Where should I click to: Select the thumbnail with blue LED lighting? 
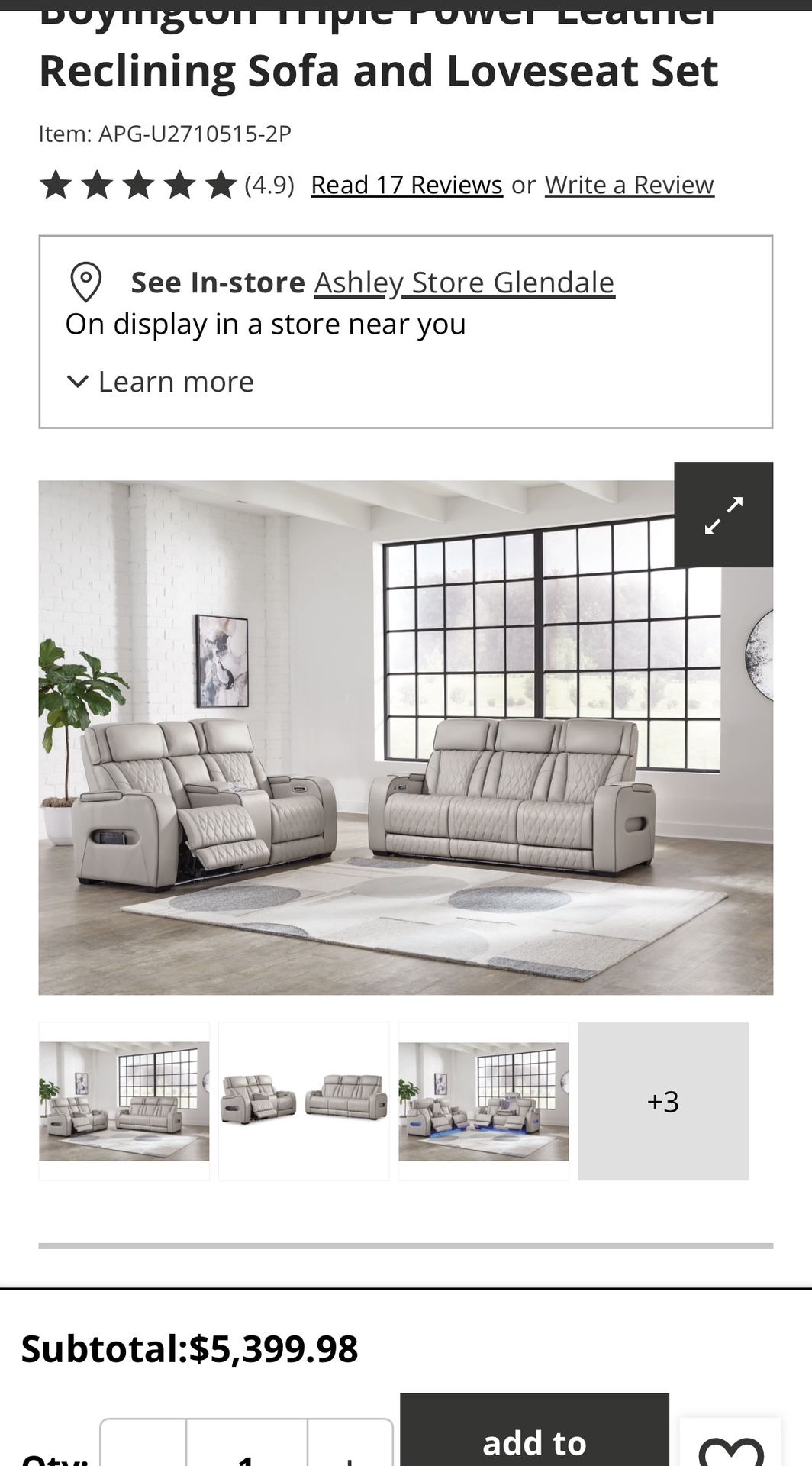pyautogui.click(x=484, y=1101)
